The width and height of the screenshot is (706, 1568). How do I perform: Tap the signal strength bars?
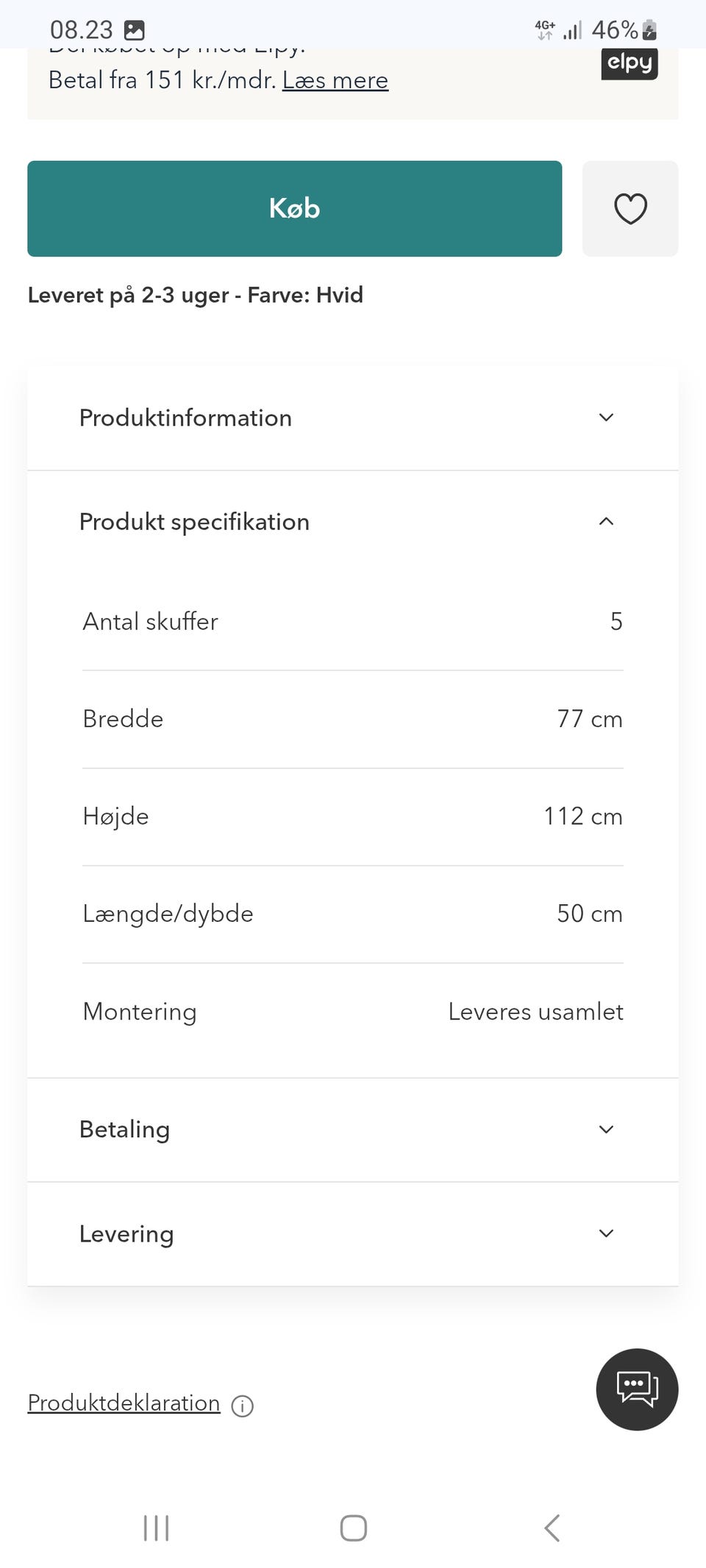coord(572,30)
